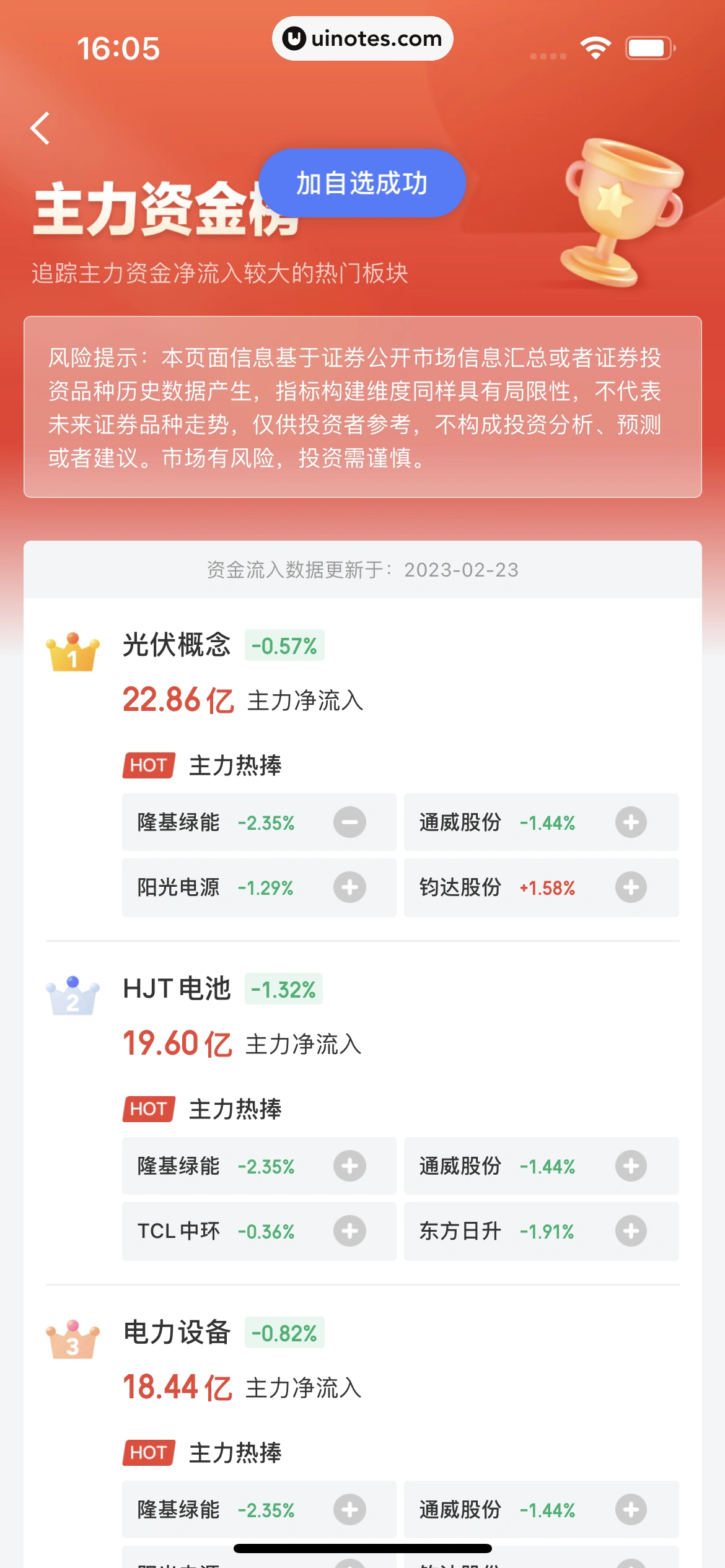
Task: Tap the uinotes.com pill in the status bar
Action: pyautogui.click(x=362, y=38)
